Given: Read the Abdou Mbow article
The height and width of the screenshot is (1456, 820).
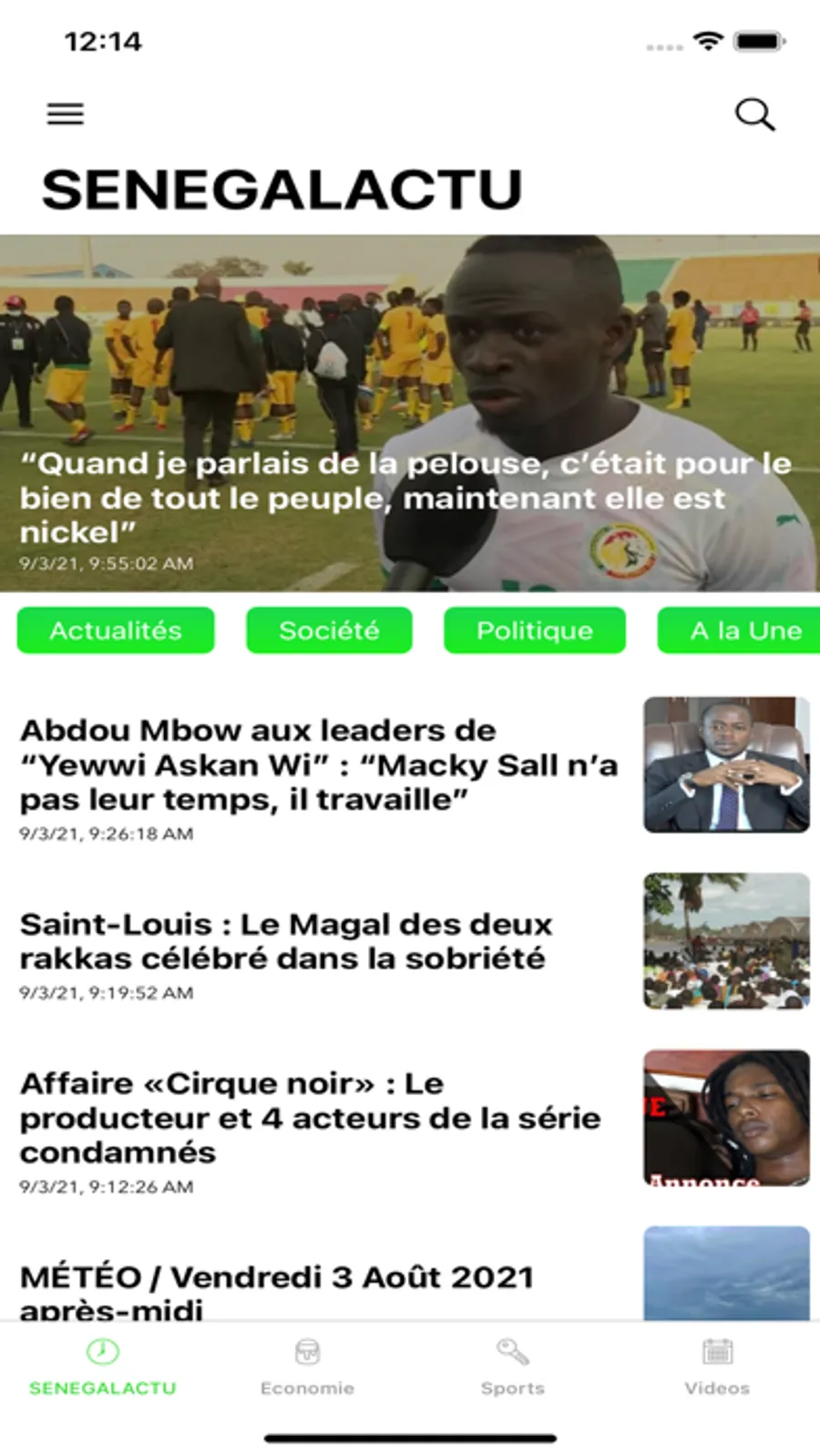Looking at the screenshot, I should [319, 765].
